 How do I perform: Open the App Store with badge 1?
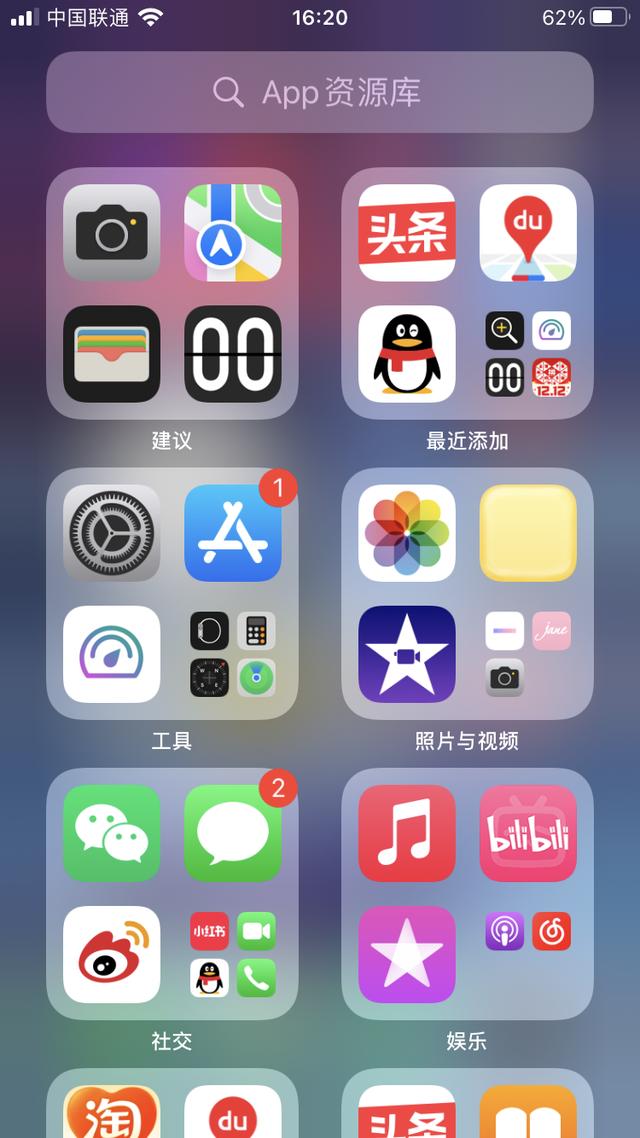[233, 533]
